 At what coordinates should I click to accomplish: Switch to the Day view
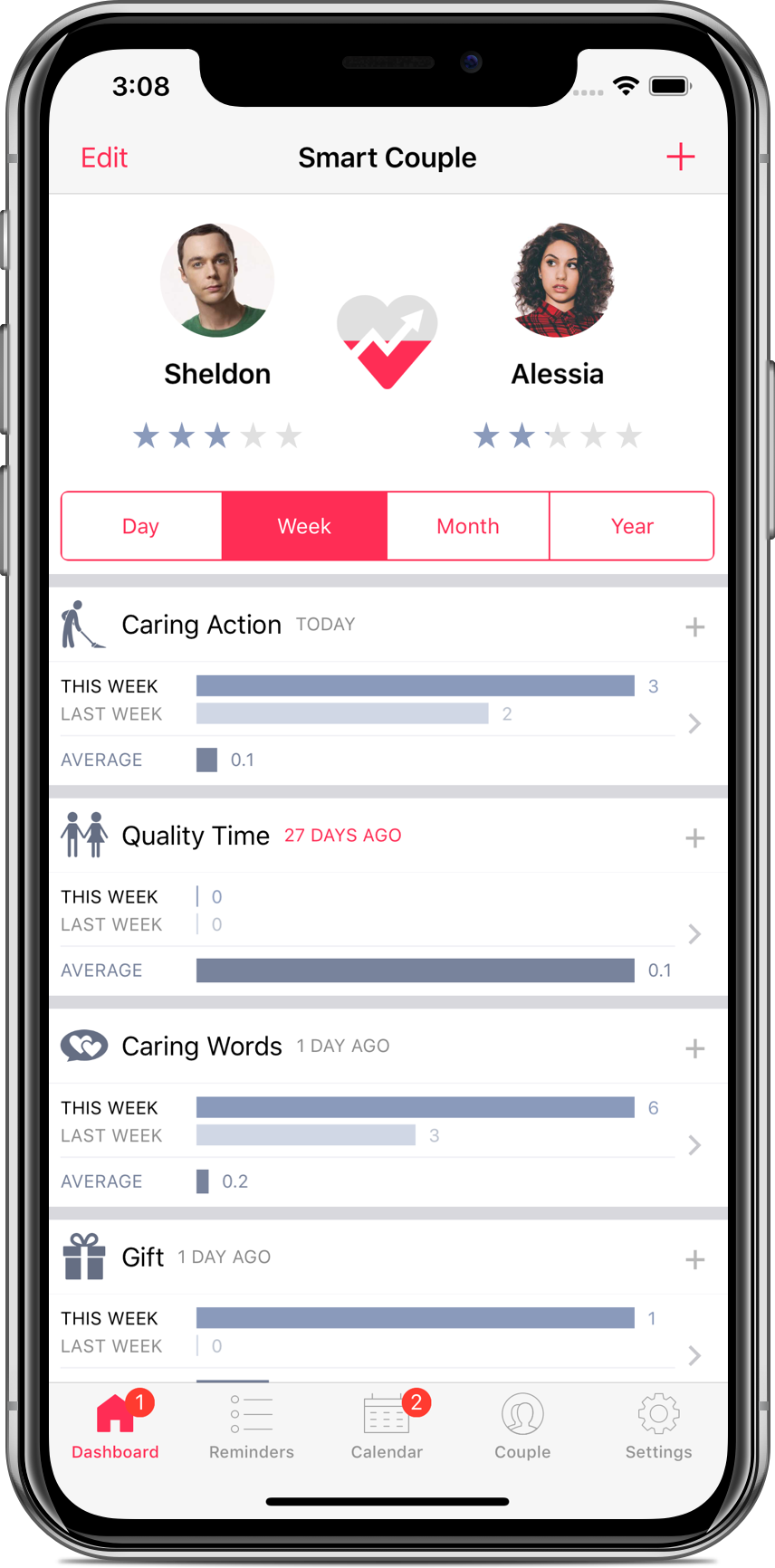tap(141, 526)
